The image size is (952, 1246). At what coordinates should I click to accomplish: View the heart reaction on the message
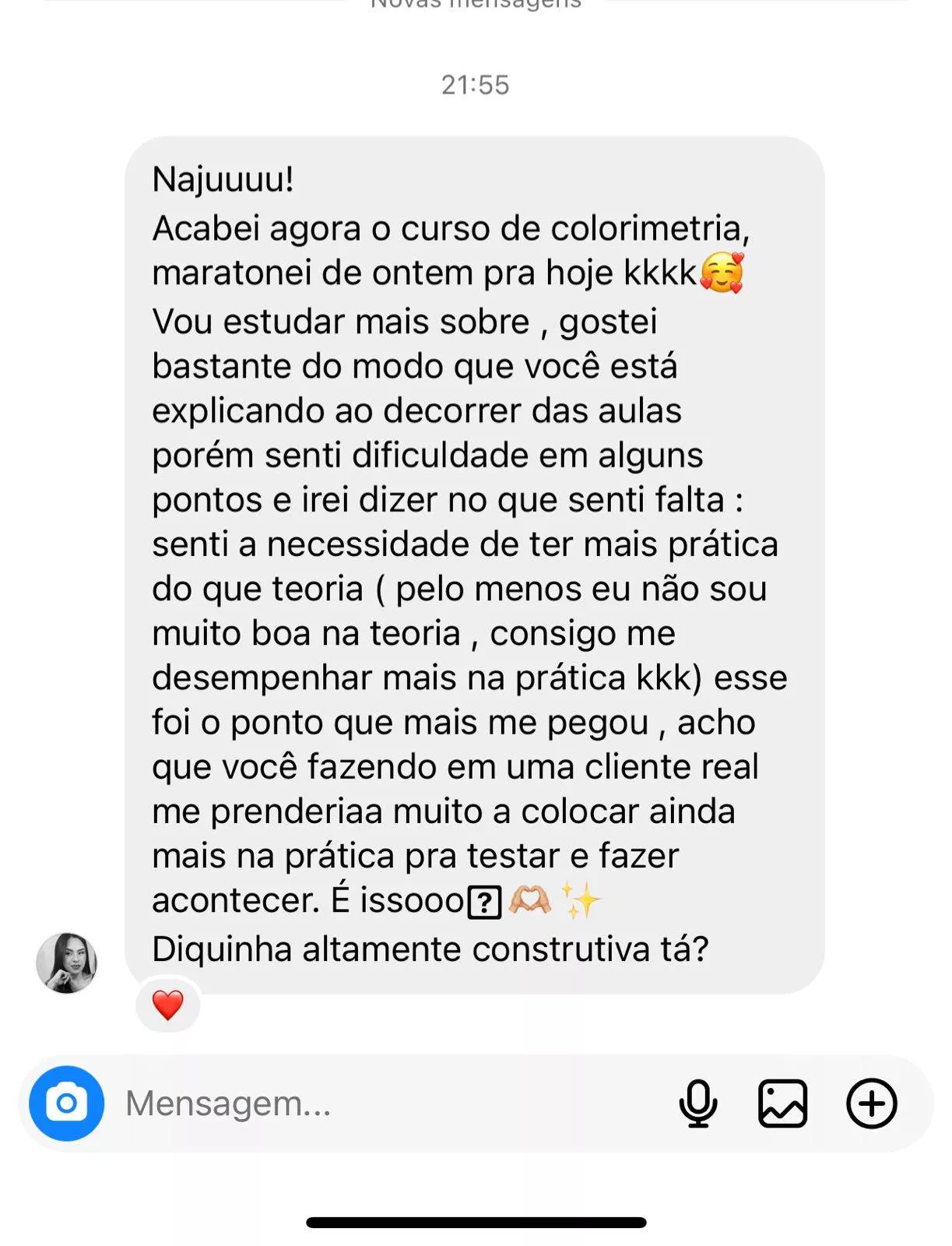coord(167,1005)
